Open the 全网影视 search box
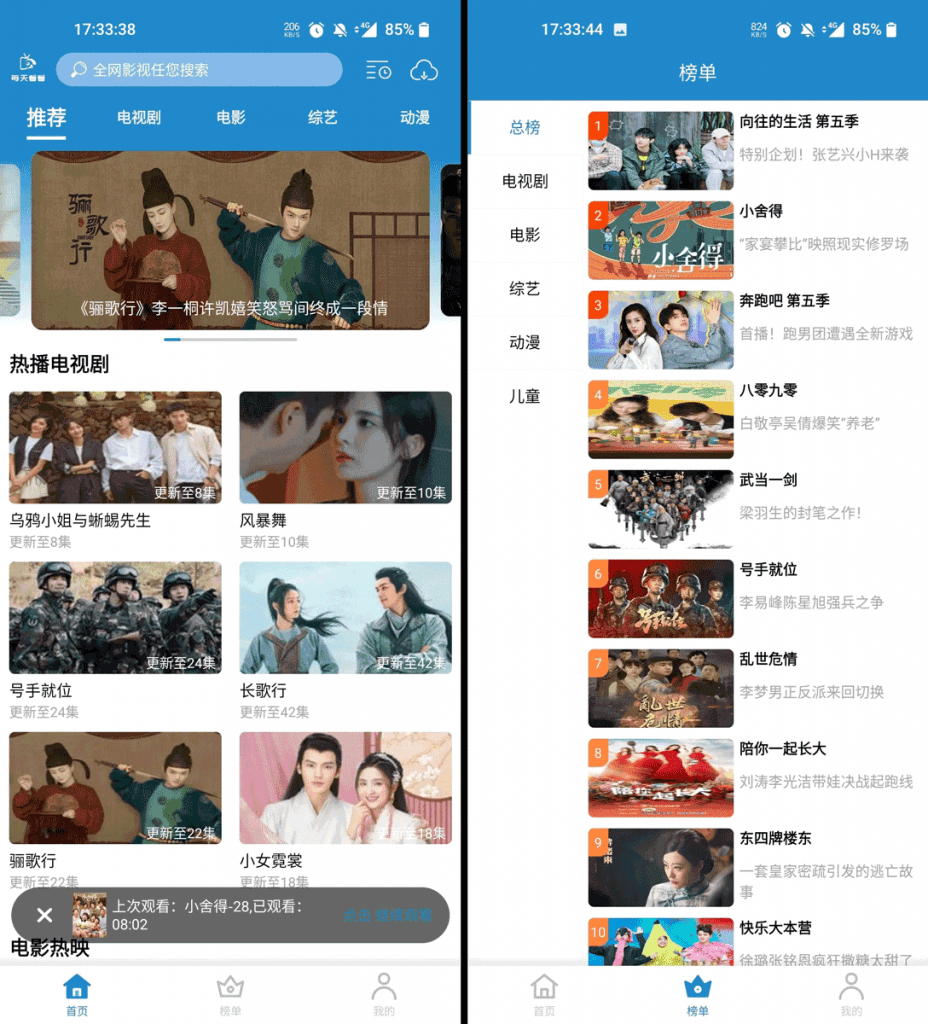The image size is (928, 1024). pyautogui.click(x=198, y=70)
